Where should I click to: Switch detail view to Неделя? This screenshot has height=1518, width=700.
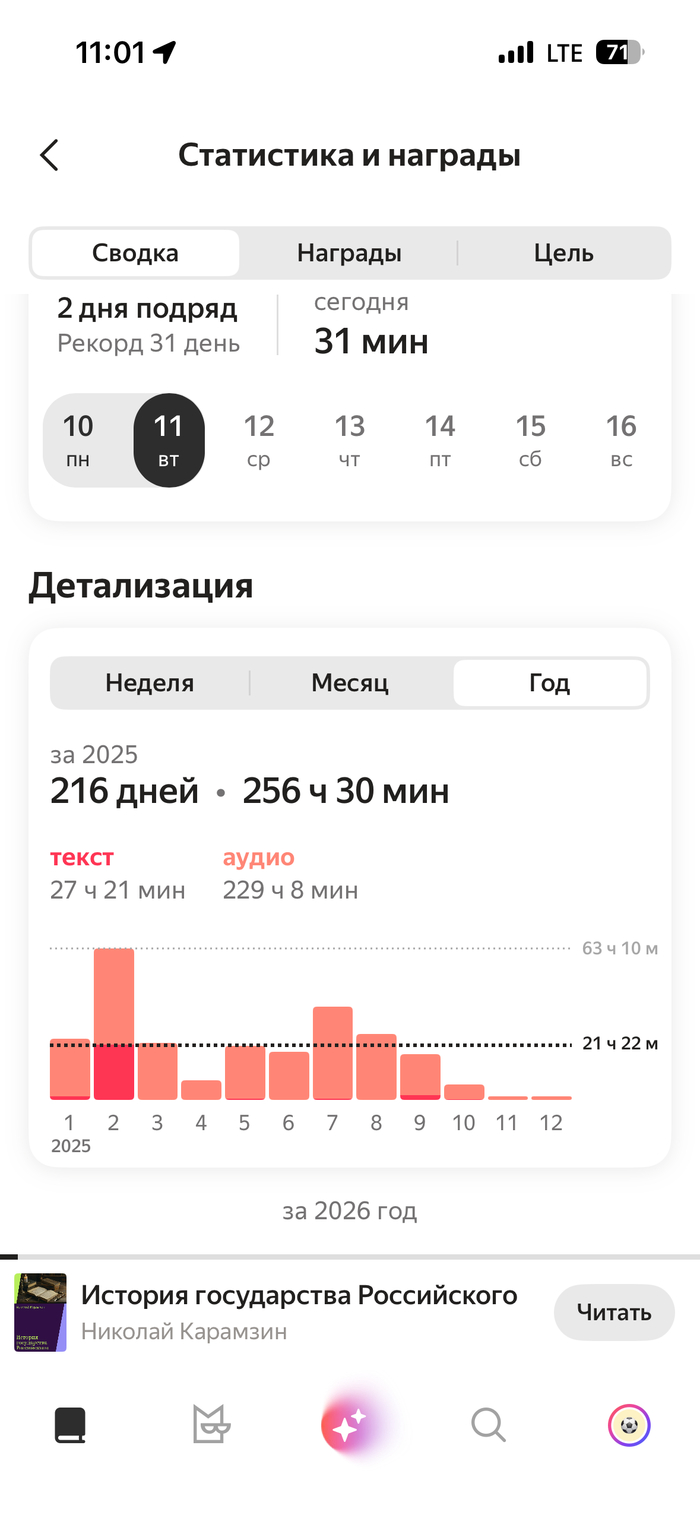pos(150,683)
